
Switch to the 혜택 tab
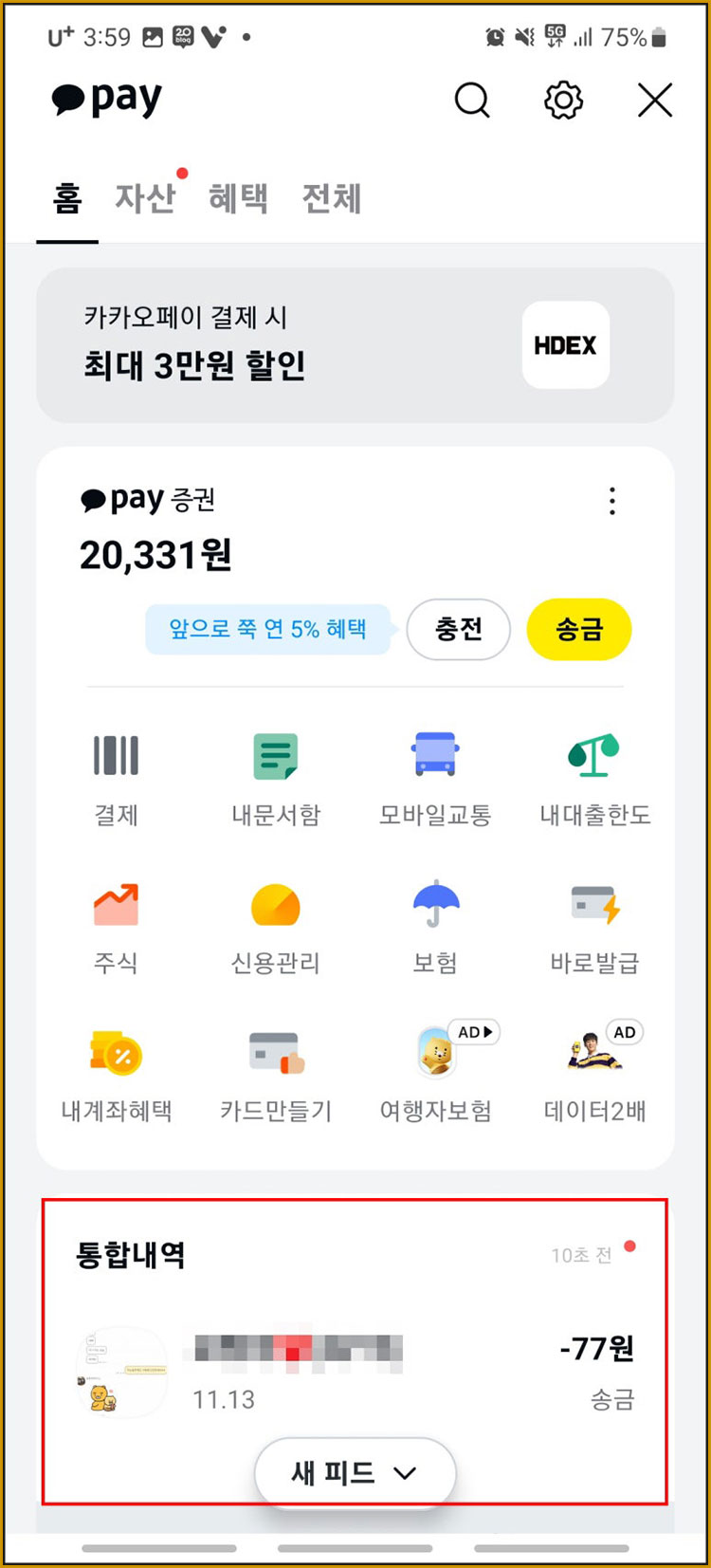tap(238, 198)
